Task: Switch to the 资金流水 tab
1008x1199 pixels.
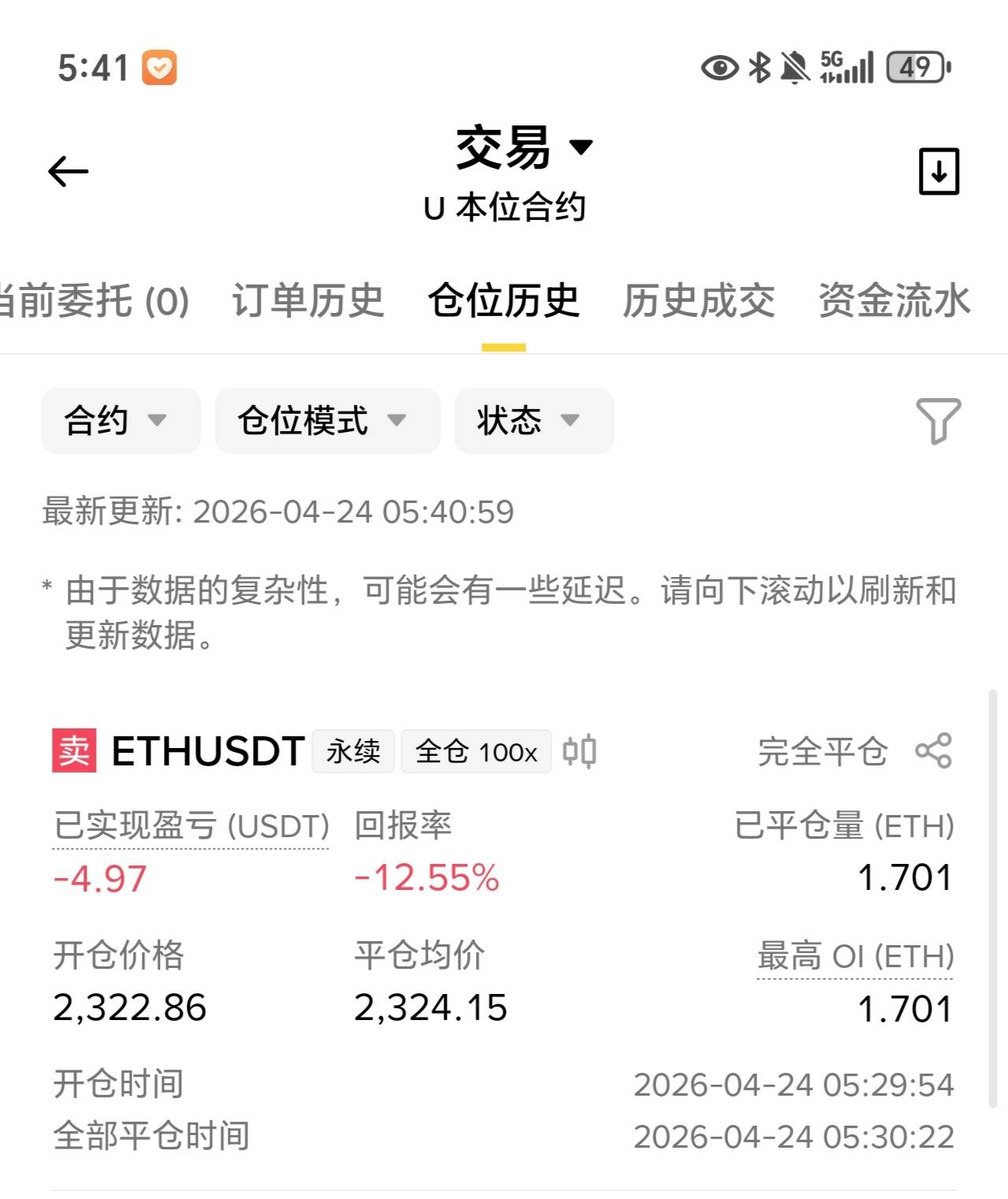Action: (895, 301)
